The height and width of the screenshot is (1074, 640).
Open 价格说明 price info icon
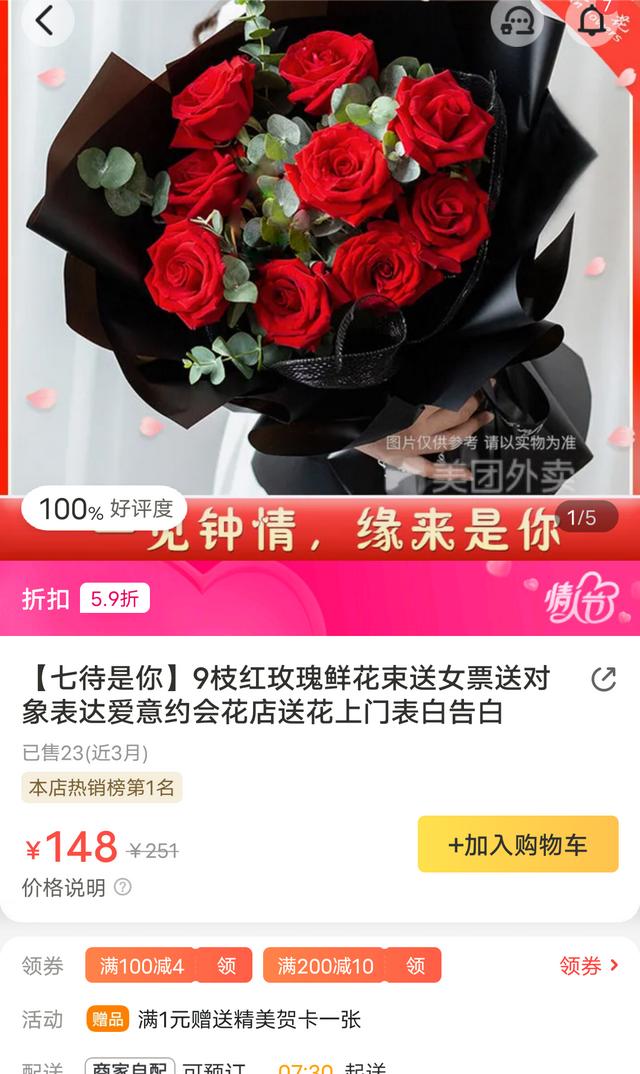pos(123,887)
